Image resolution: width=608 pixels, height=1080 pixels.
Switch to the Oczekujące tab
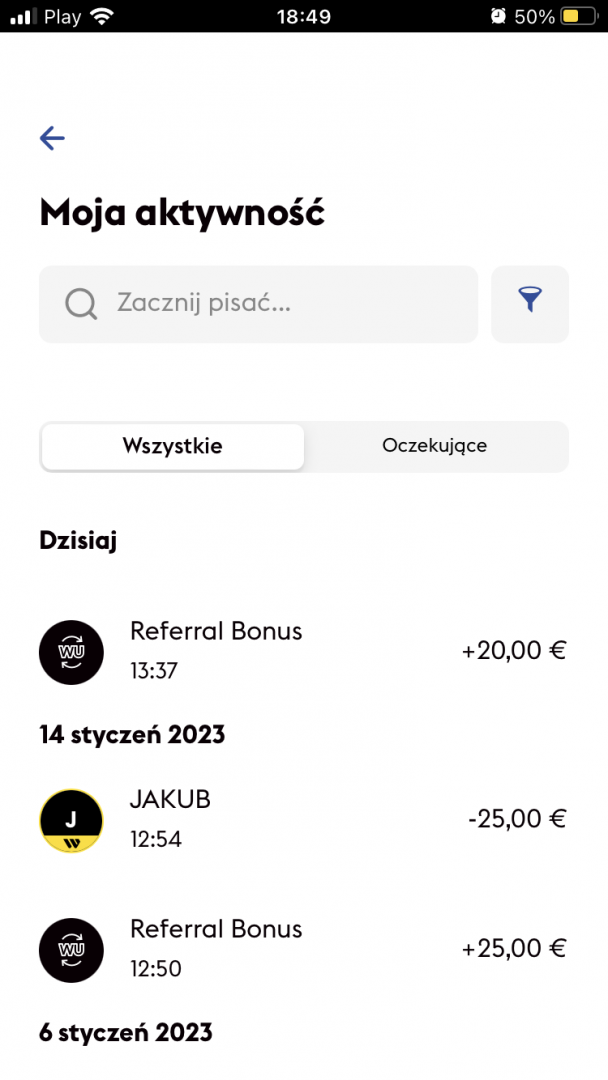pyautogui.click(x=434, y=446)
